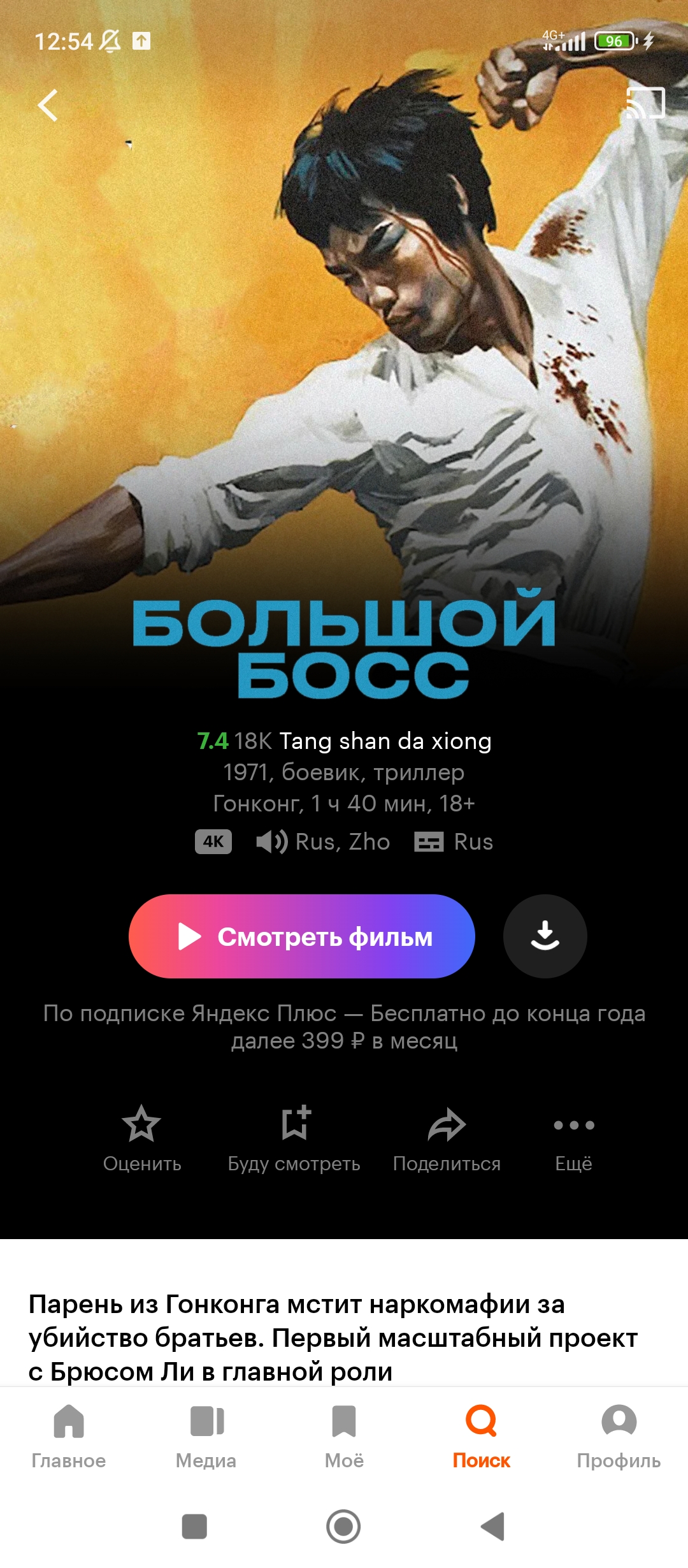Share the film with Поделиться
Screen dimensions: 688x1568
(x=447, y=1139)
